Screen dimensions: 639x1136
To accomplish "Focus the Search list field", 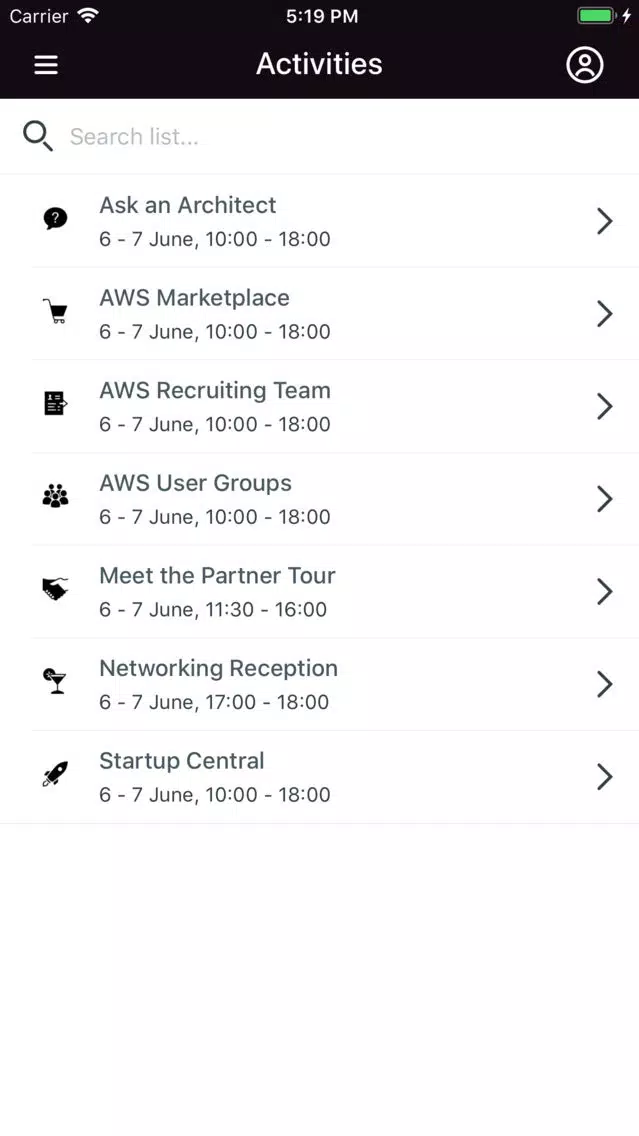I will click(x=320, y=136).
